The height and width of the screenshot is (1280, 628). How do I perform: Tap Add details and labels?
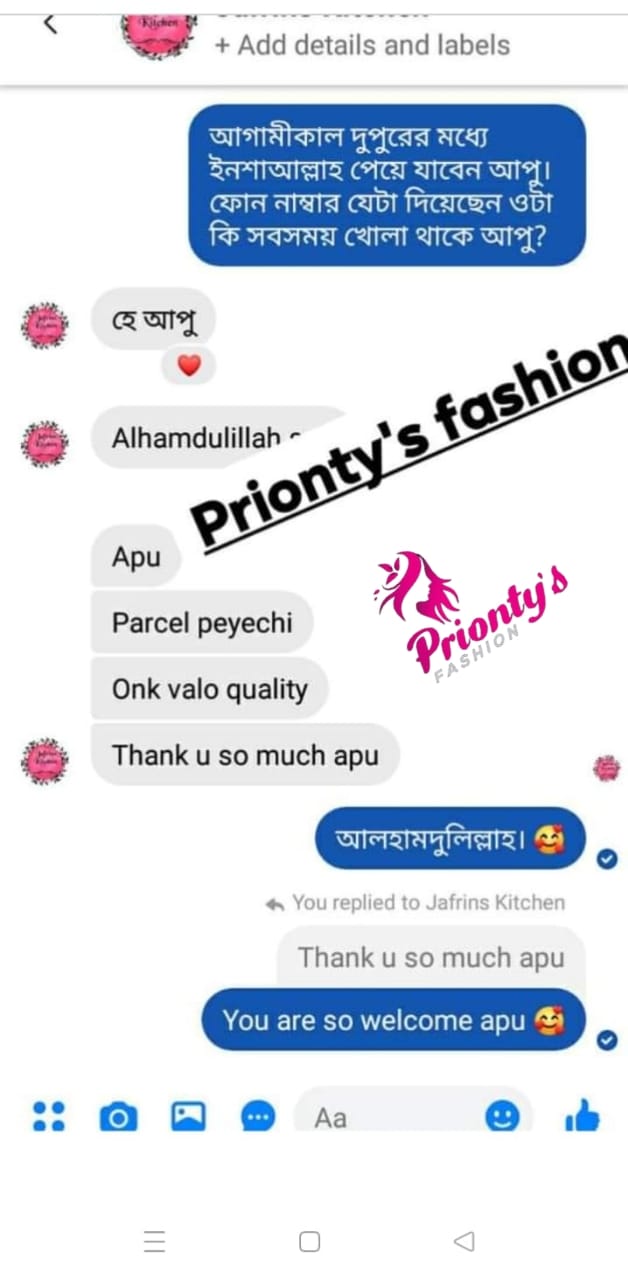(362, 45)
